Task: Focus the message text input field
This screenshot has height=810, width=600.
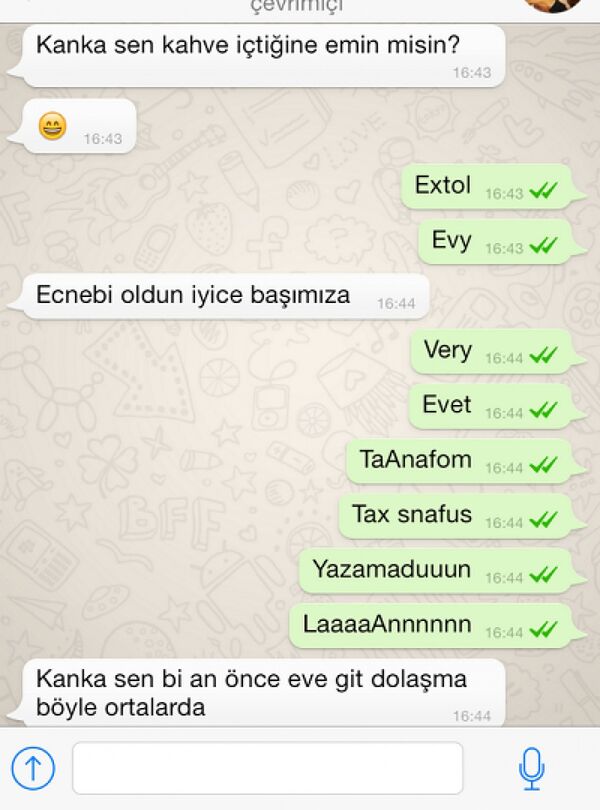Action: [x=267, y=768]
